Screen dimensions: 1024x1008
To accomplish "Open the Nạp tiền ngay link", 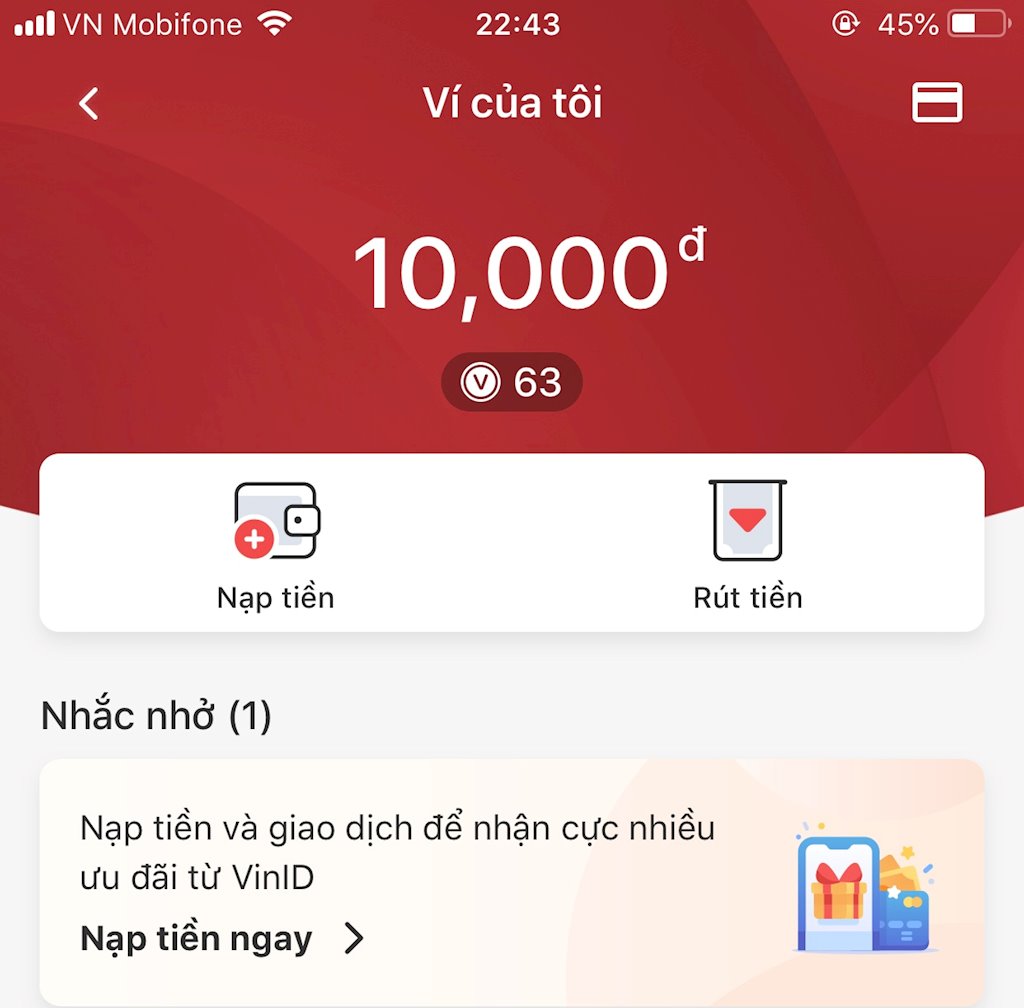I will tap(222, 939).
